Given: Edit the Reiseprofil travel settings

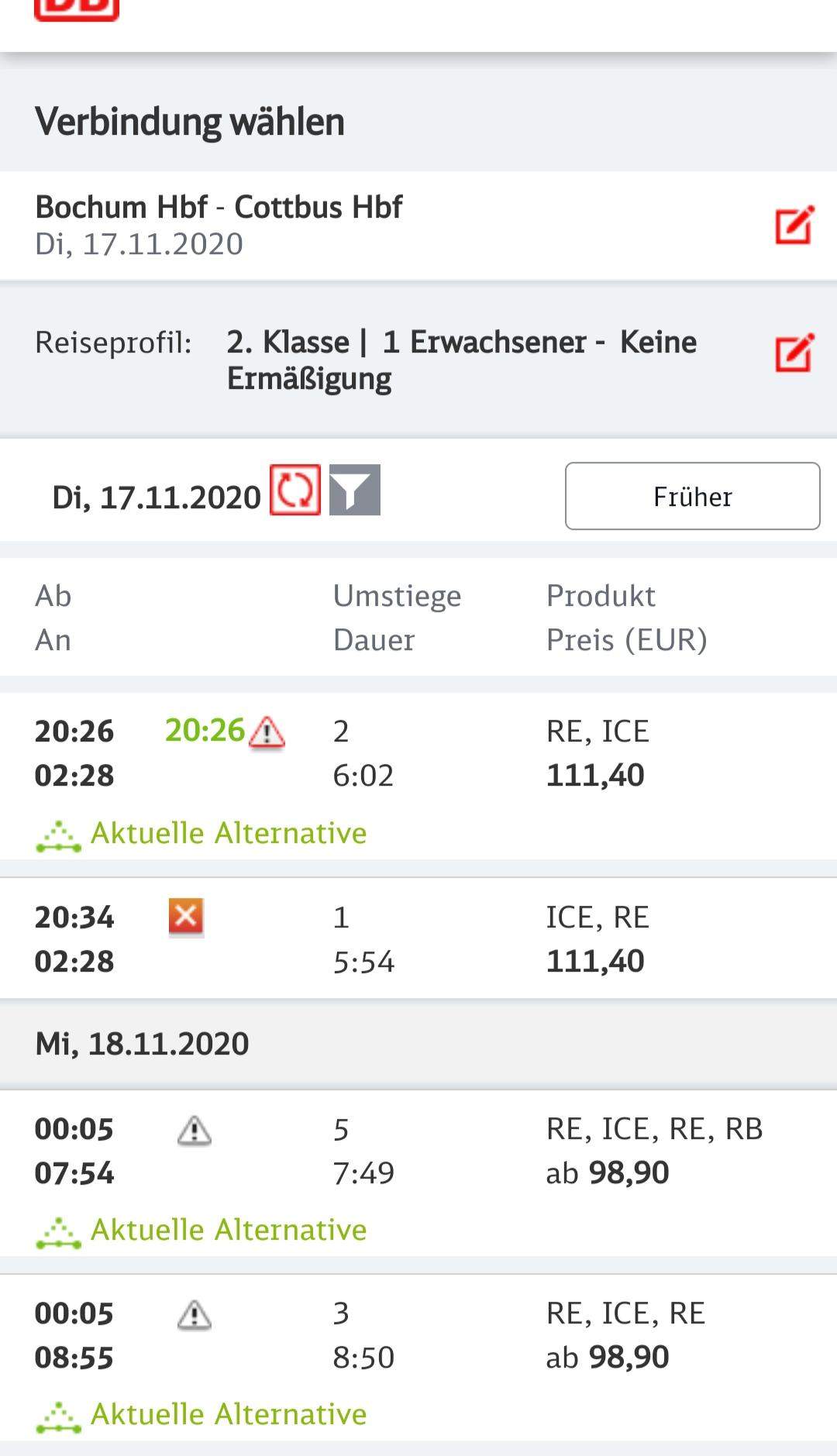Looking at the screenshot, I should point(794,353).
